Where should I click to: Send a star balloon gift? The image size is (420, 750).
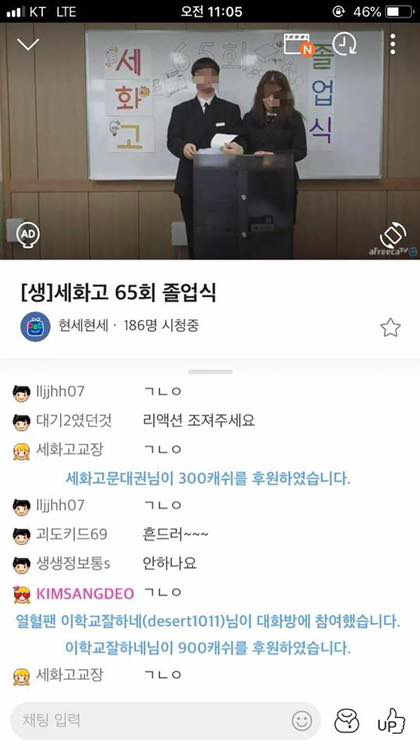click(x=347, y=721)
